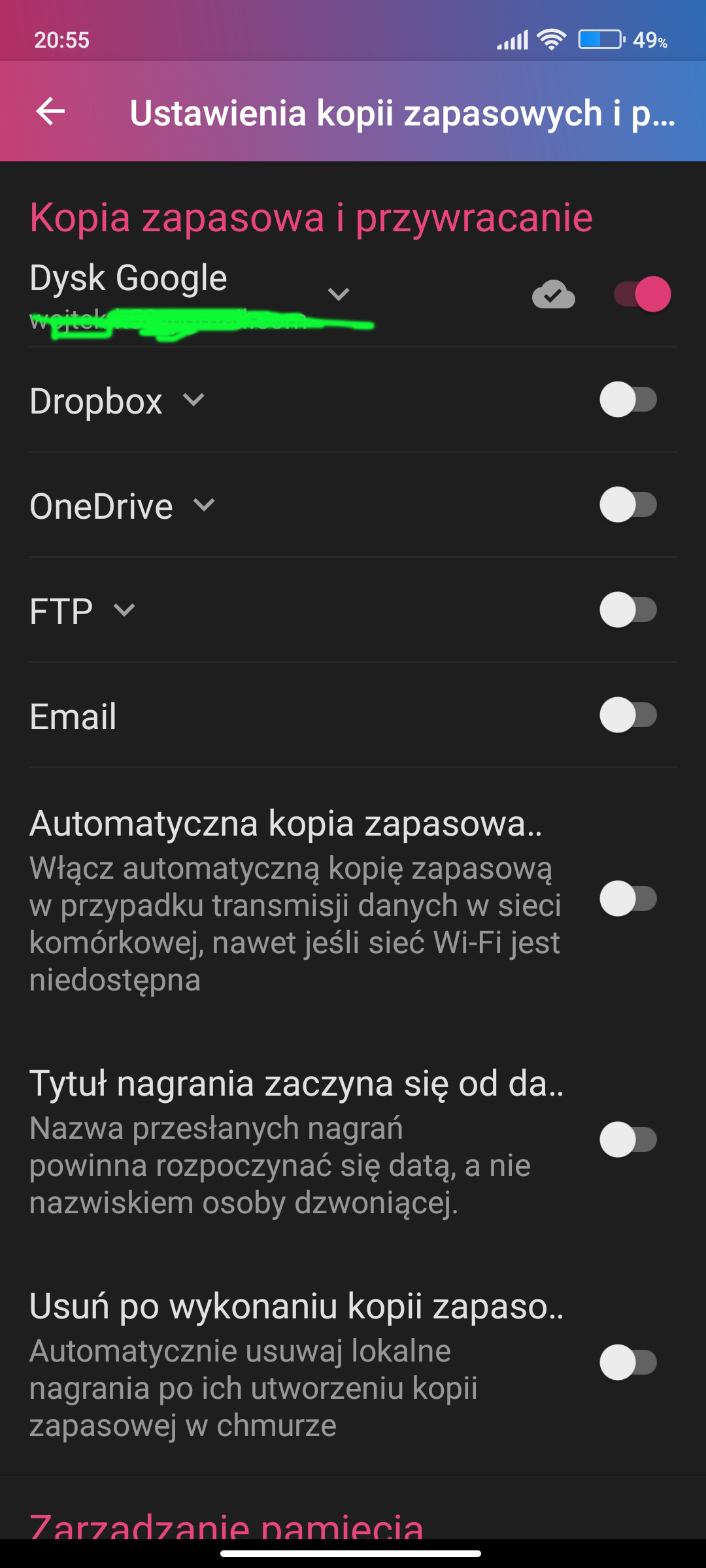Image resolution: width=706 pixels, height=1568 pixels.
Task: Turn off the Dysk Google backup switch
Action: (x=642, y=294)
